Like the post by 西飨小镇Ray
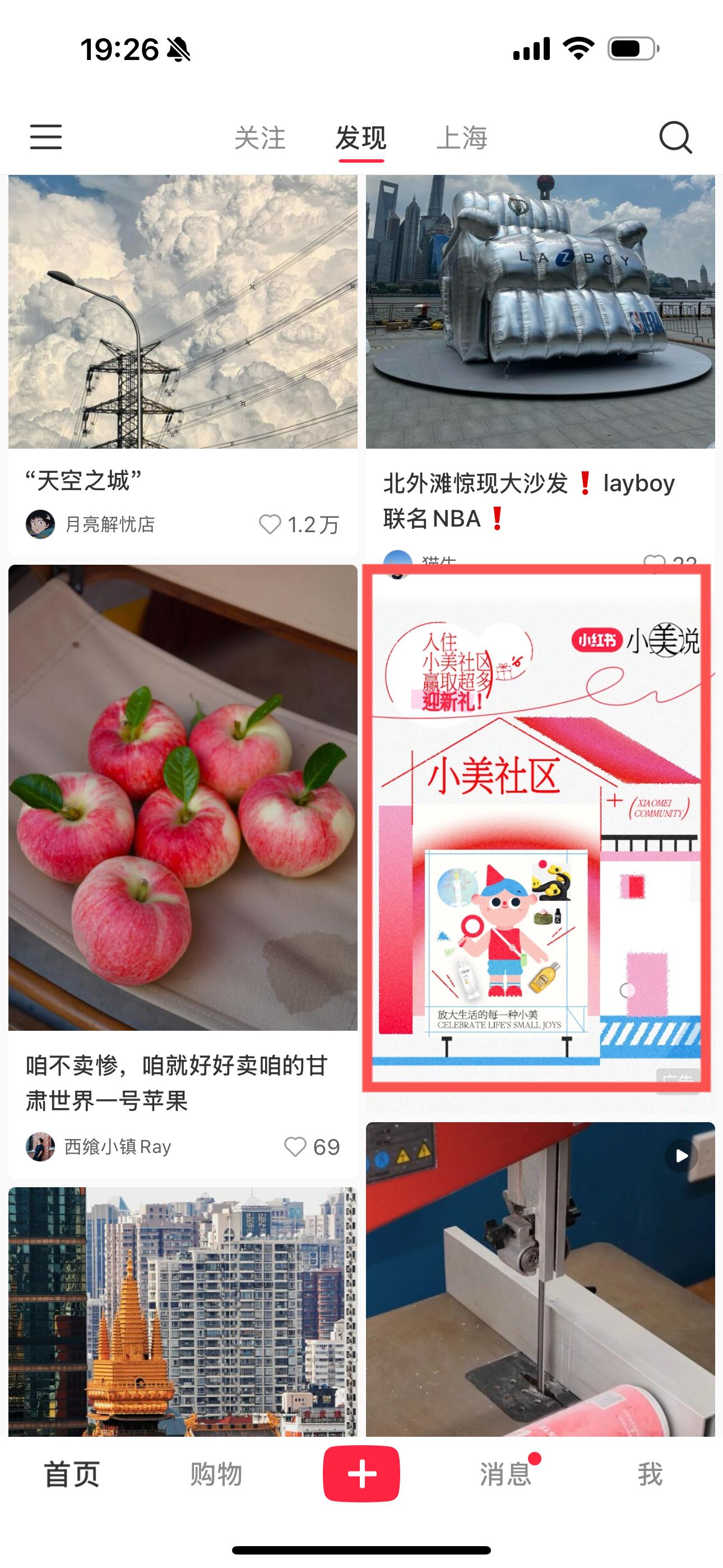Screen dimensions: 723x1568 click(296, 1147)
